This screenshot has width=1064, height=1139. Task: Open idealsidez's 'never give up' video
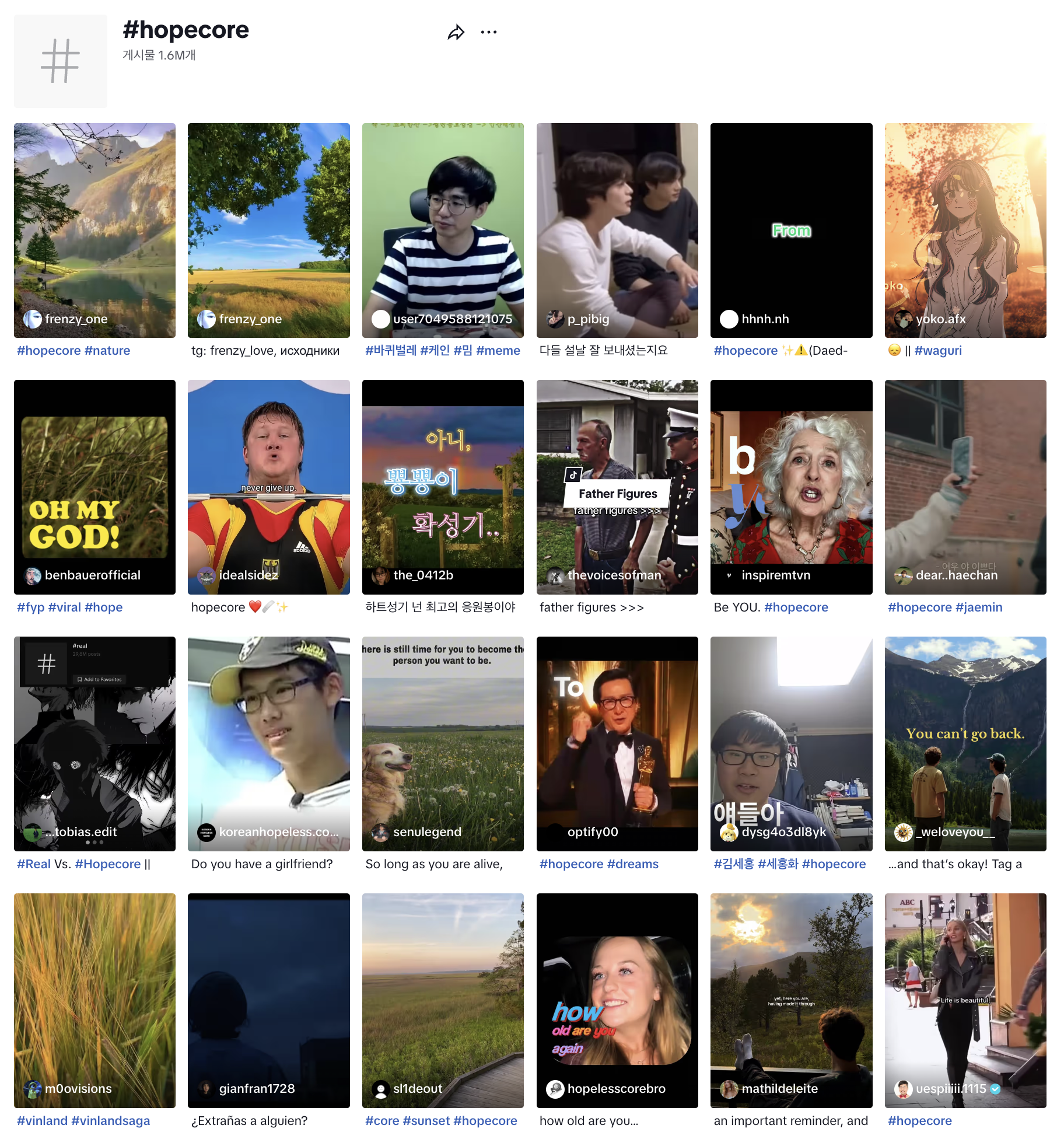click(268, 487)
